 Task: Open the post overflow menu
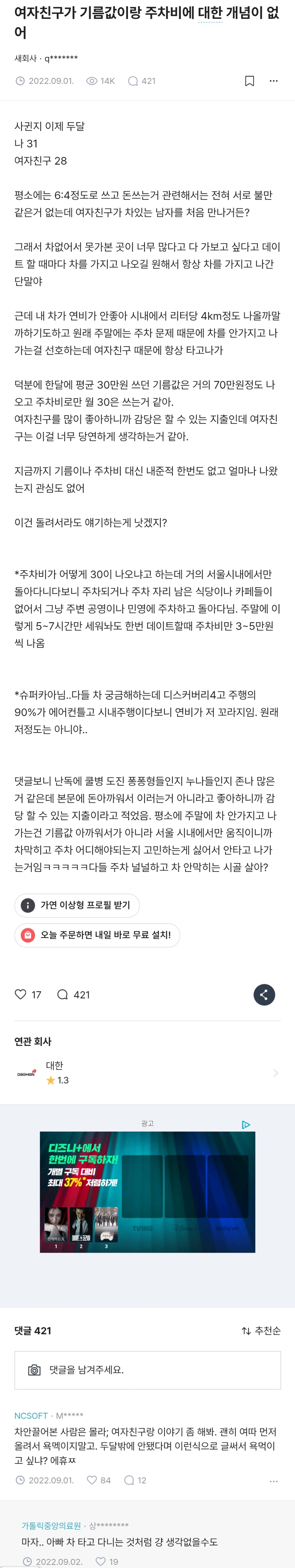click(x=274, y=81)
